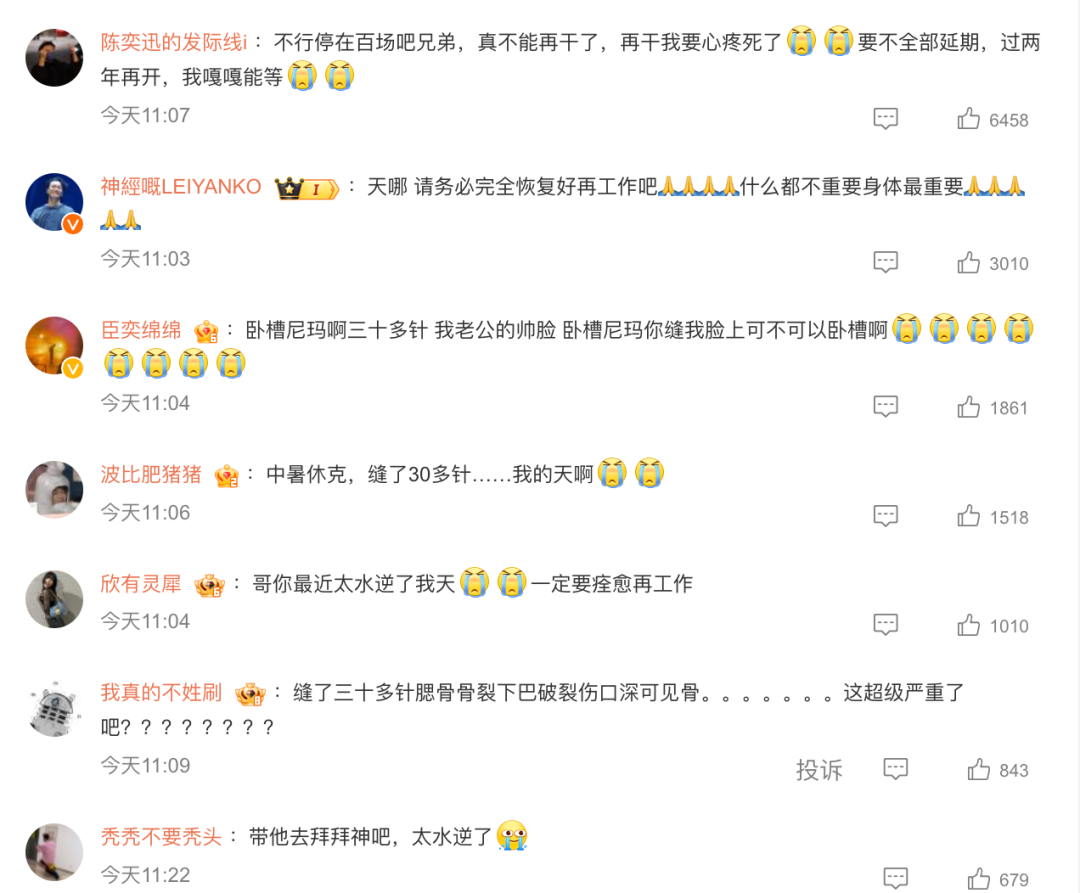Like 我真的不姓刷's comment
The height and width of the screenshot is (893, 1080).
(x=978, y=770)
